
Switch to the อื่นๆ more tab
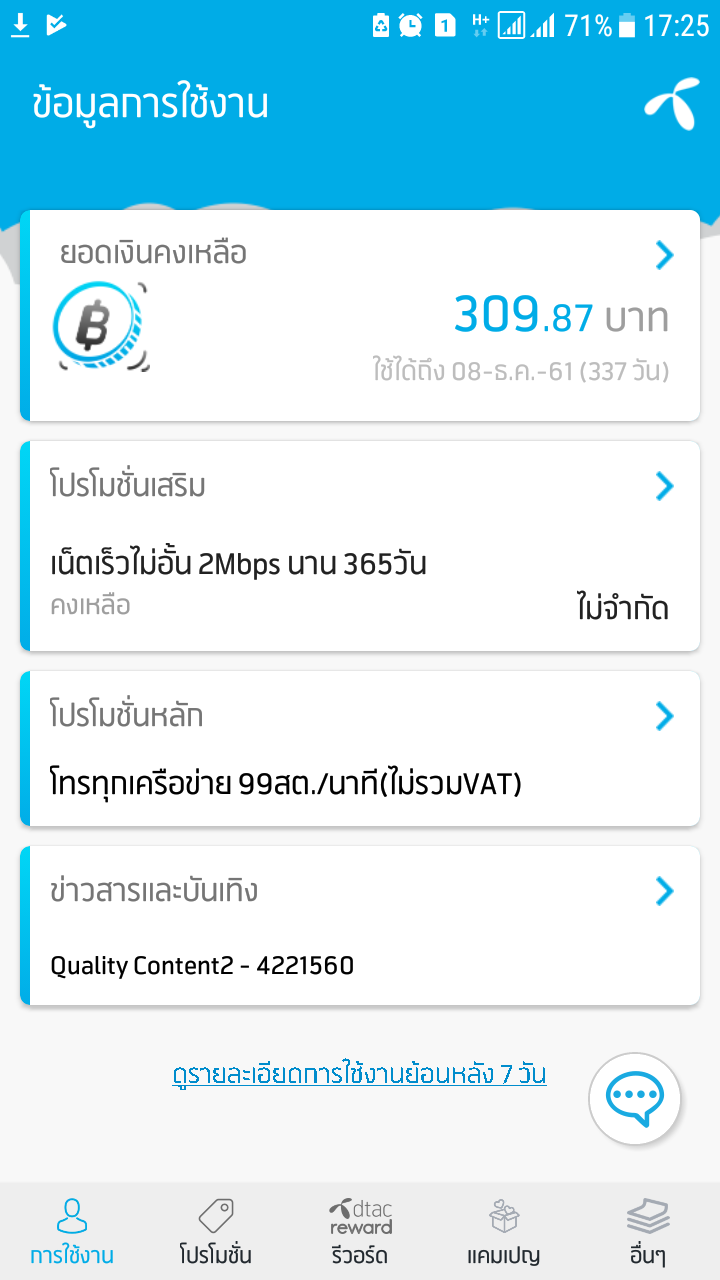pos(648,1232)
